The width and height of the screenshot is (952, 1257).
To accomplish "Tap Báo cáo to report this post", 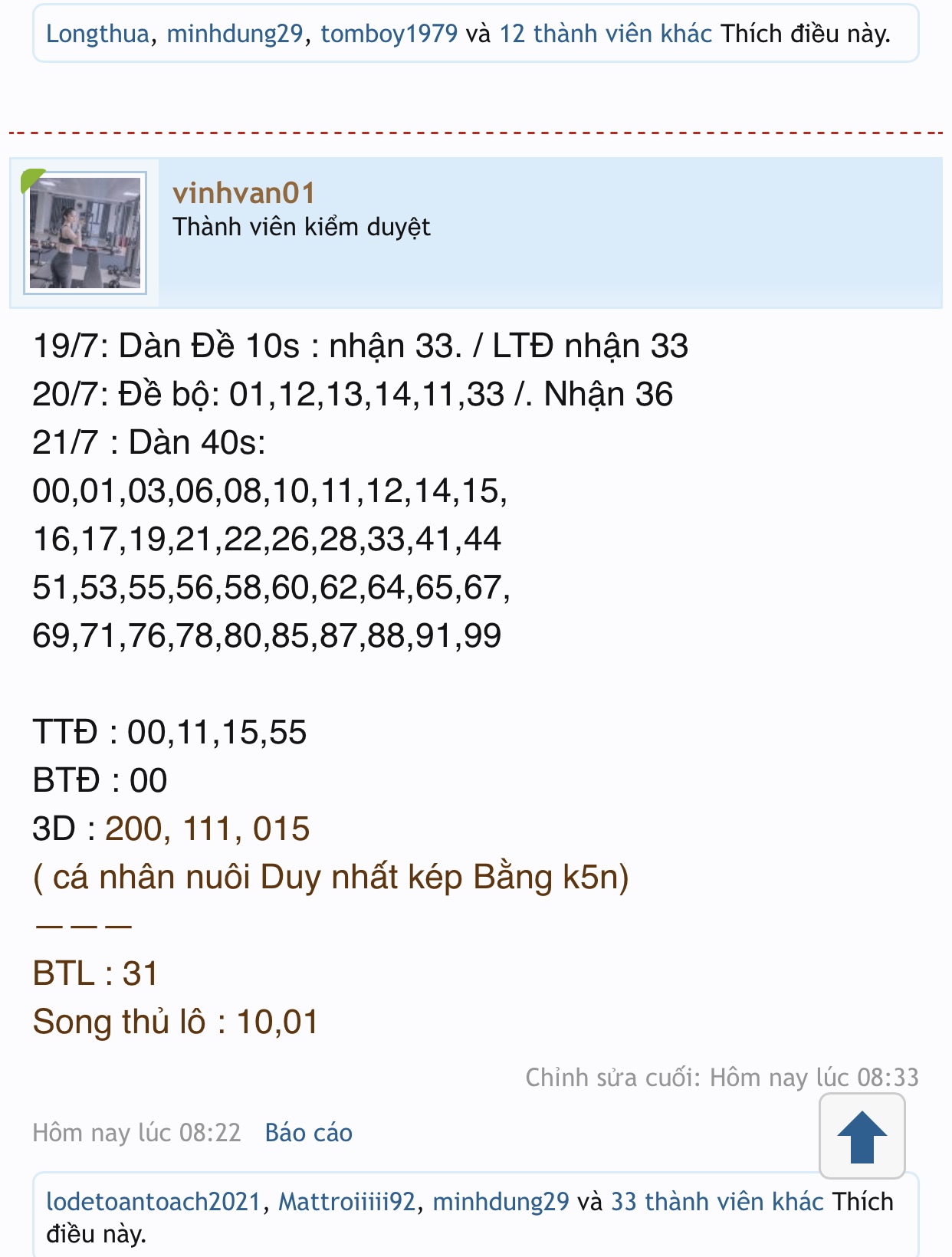I will coord(308,1133).
